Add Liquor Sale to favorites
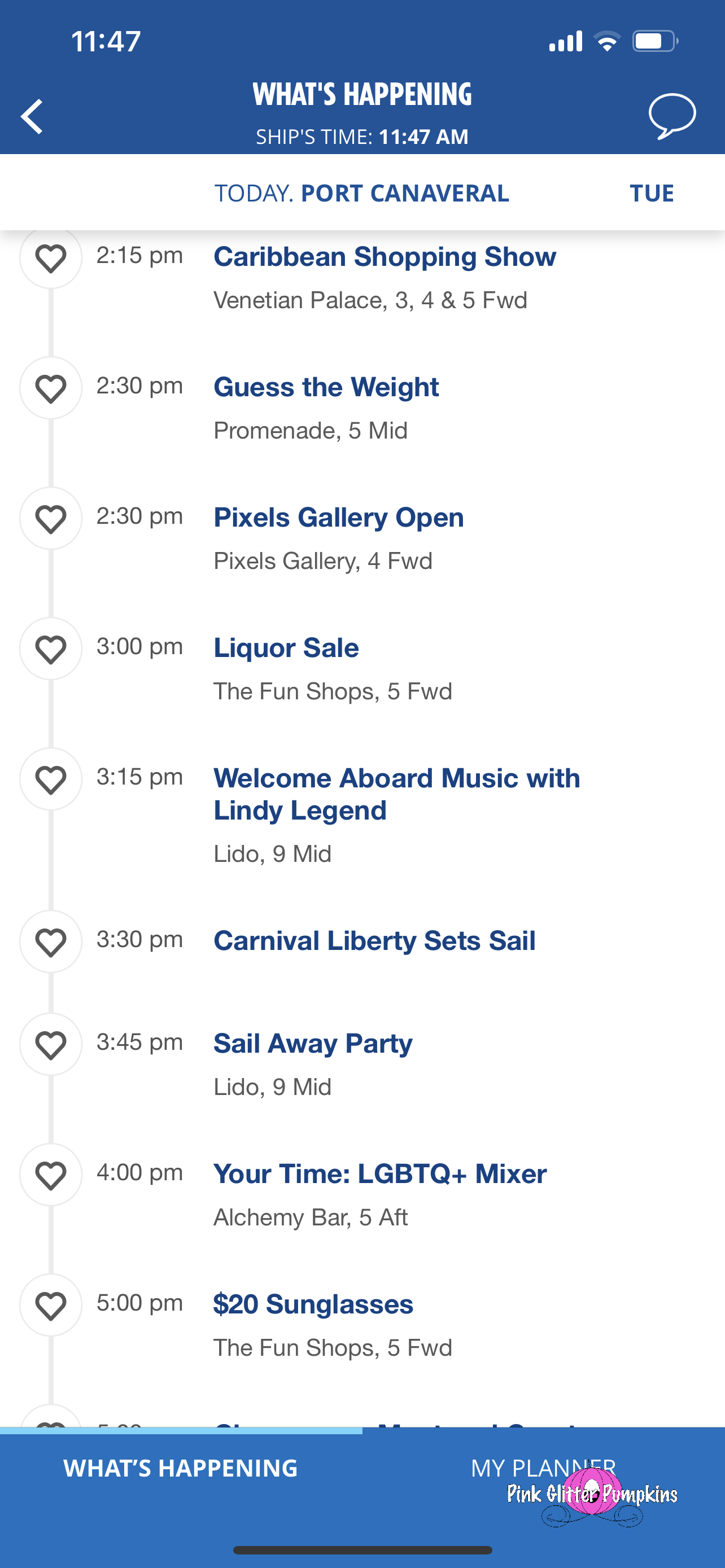 51,649
